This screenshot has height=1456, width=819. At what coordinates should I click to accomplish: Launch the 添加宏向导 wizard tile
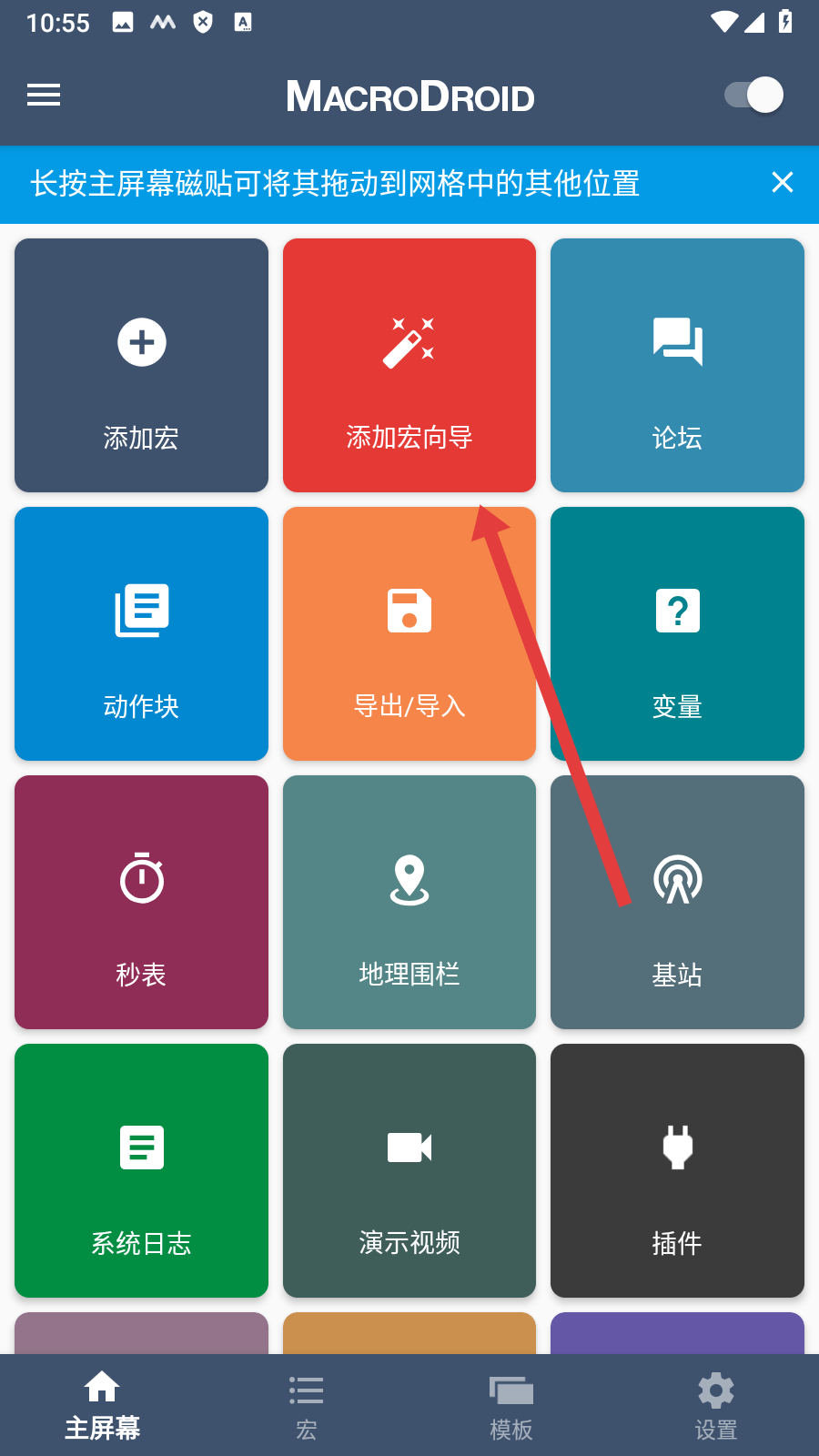(x=409, y=366)
